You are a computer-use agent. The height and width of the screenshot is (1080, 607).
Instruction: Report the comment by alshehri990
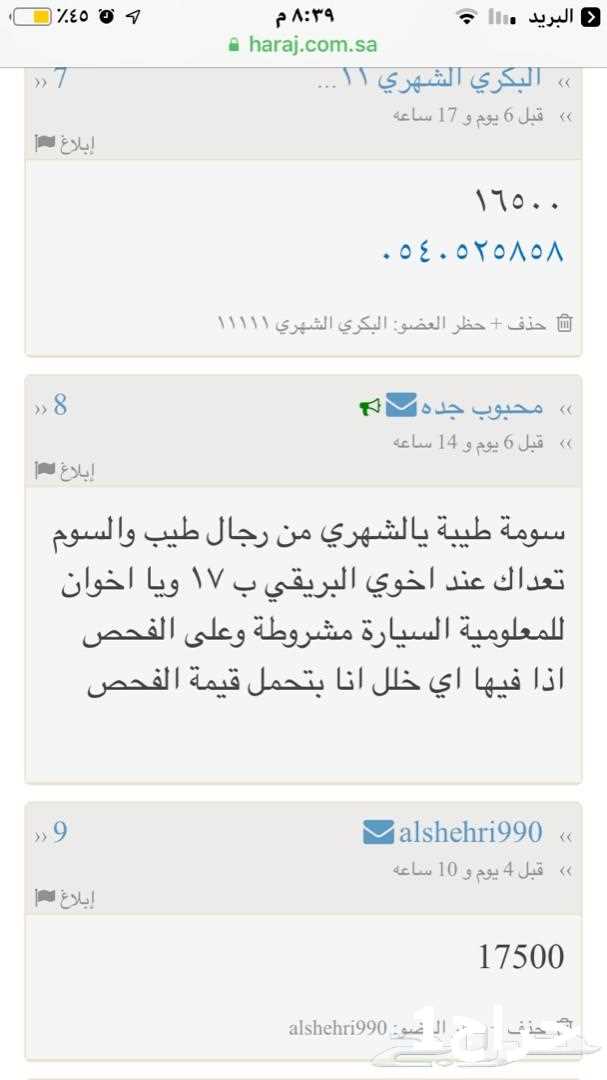(65, 898)
